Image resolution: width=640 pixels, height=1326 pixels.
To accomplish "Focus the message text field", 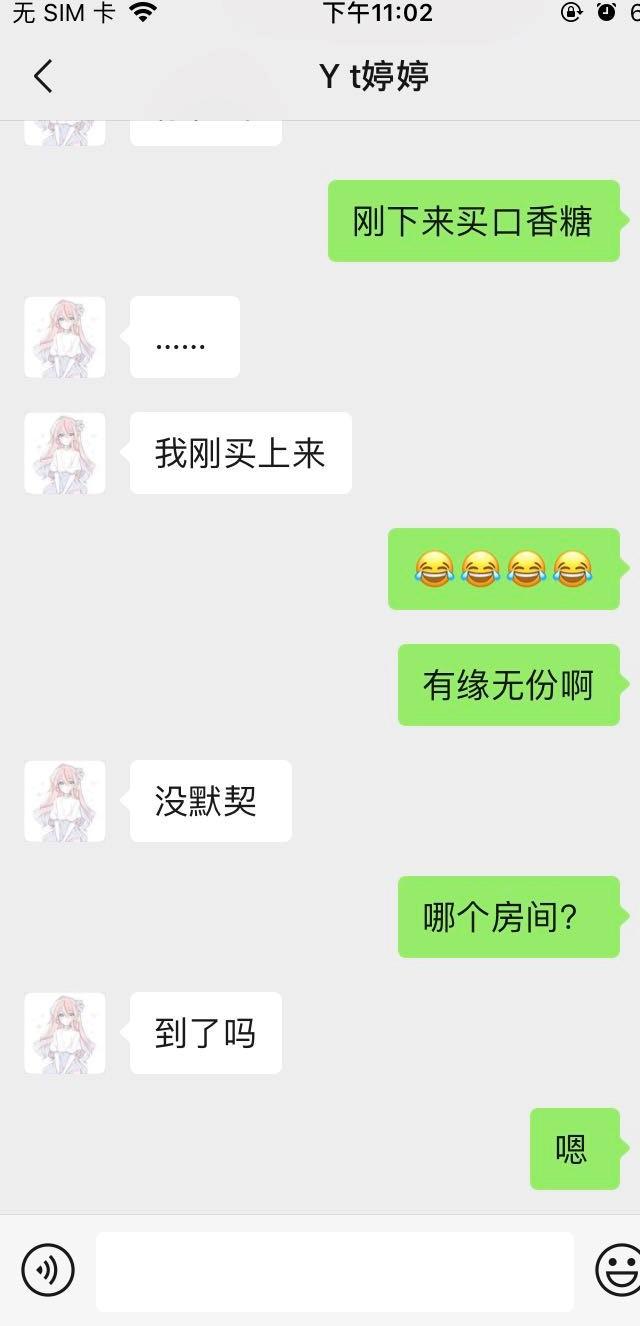I will (x=334, y=1271).
